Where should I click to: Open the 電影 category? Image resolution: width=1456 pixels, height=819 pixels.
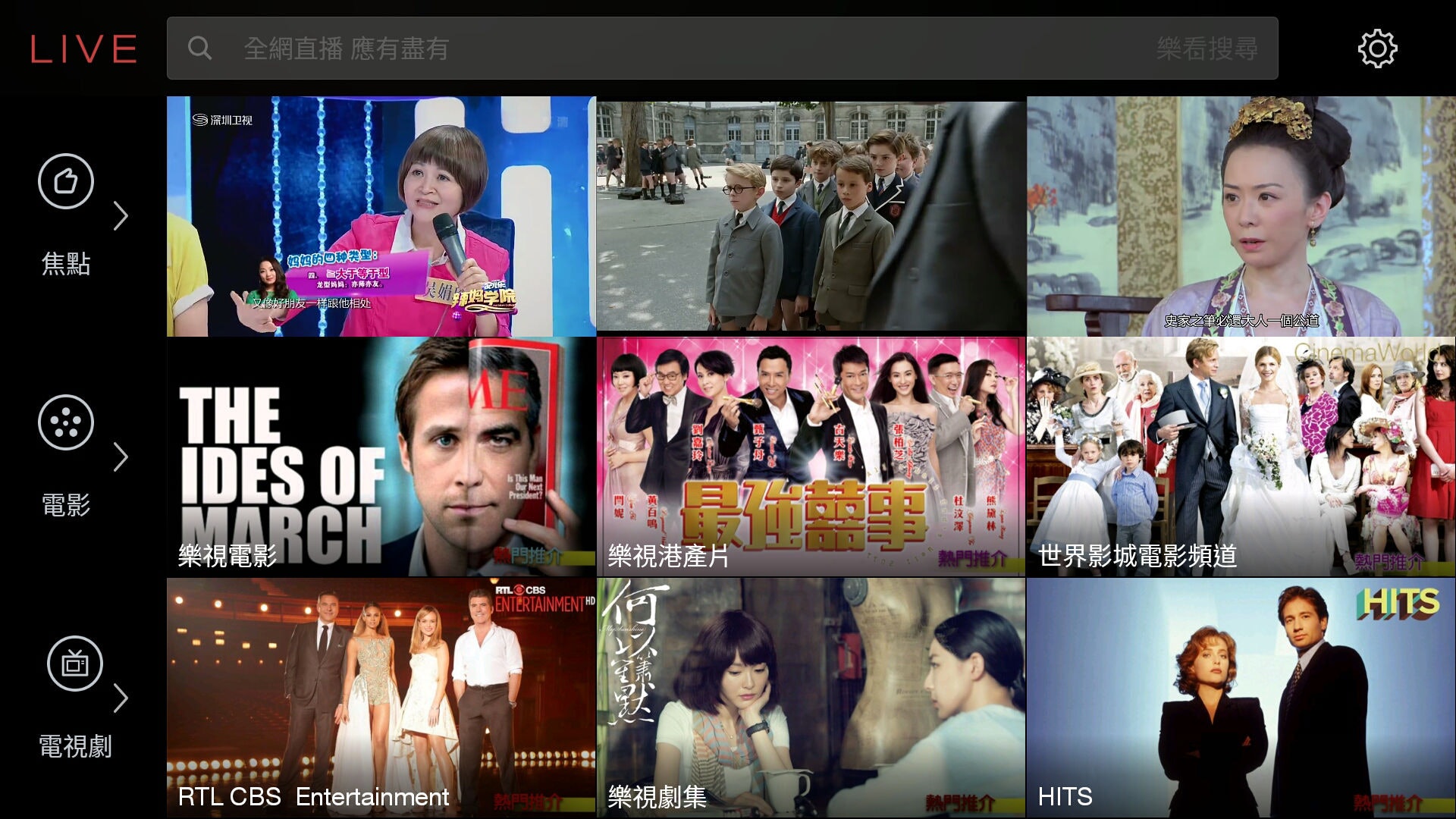(x=67, y=455)
